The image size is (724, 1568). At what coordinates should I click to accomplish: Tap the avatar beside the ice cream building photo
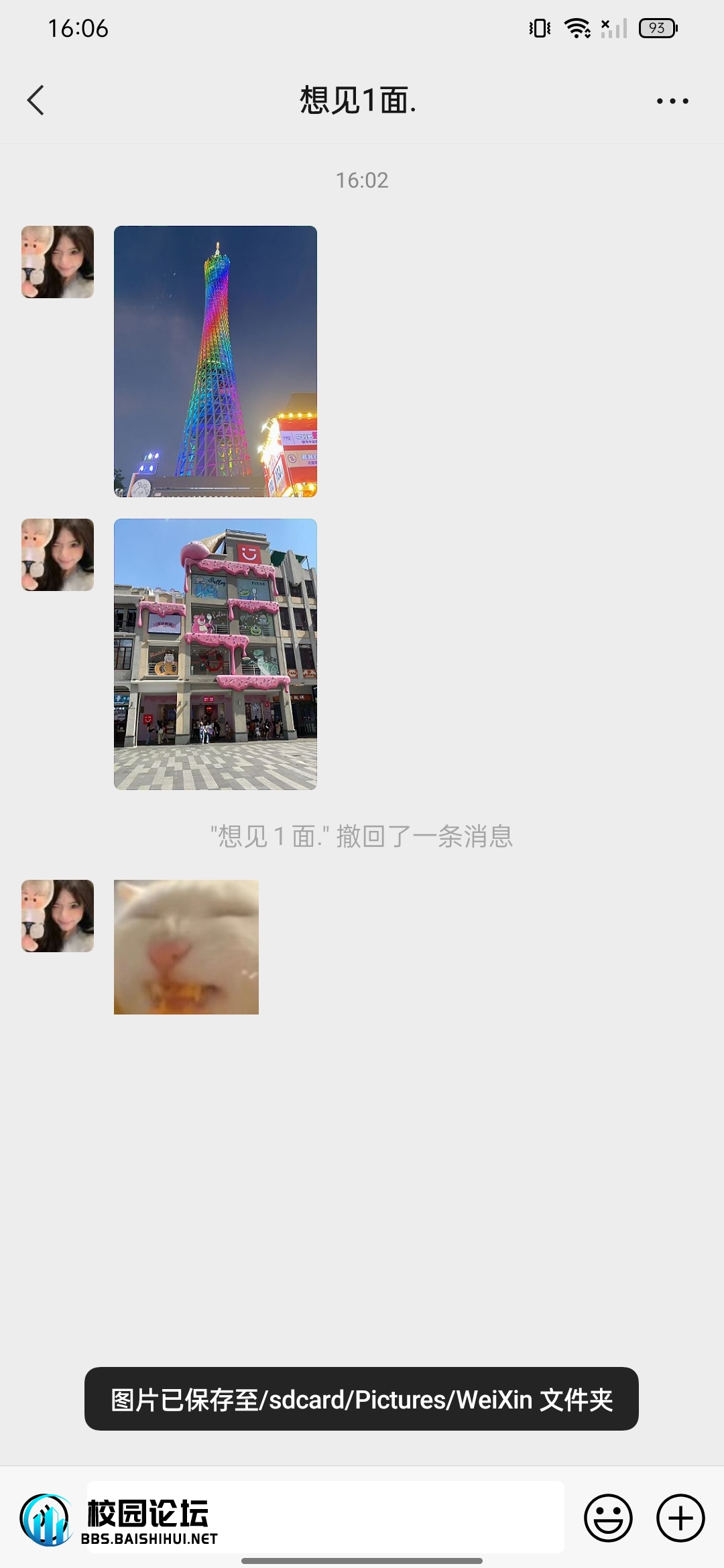point(57,556)
